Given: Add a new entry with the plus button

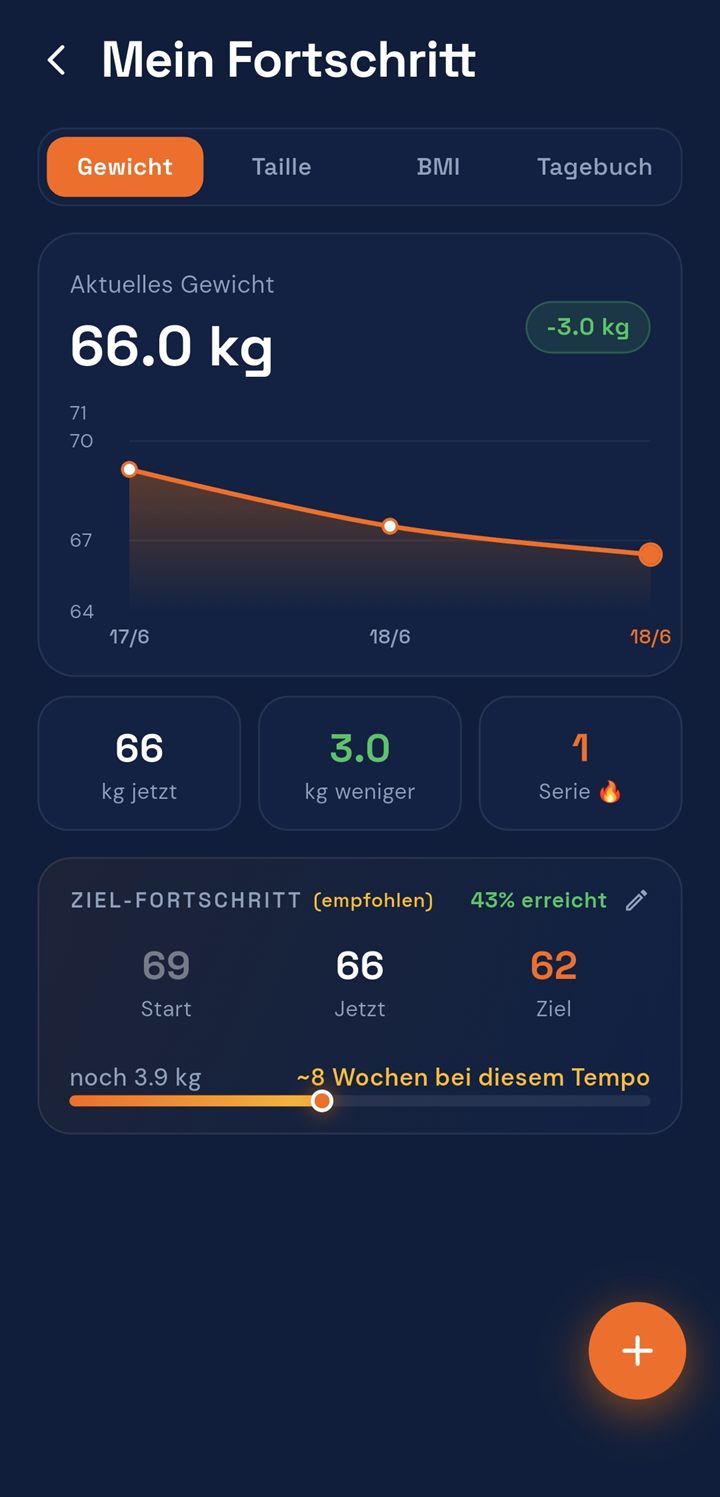Looking at the screenshot, I should (x=637, y=1351).
